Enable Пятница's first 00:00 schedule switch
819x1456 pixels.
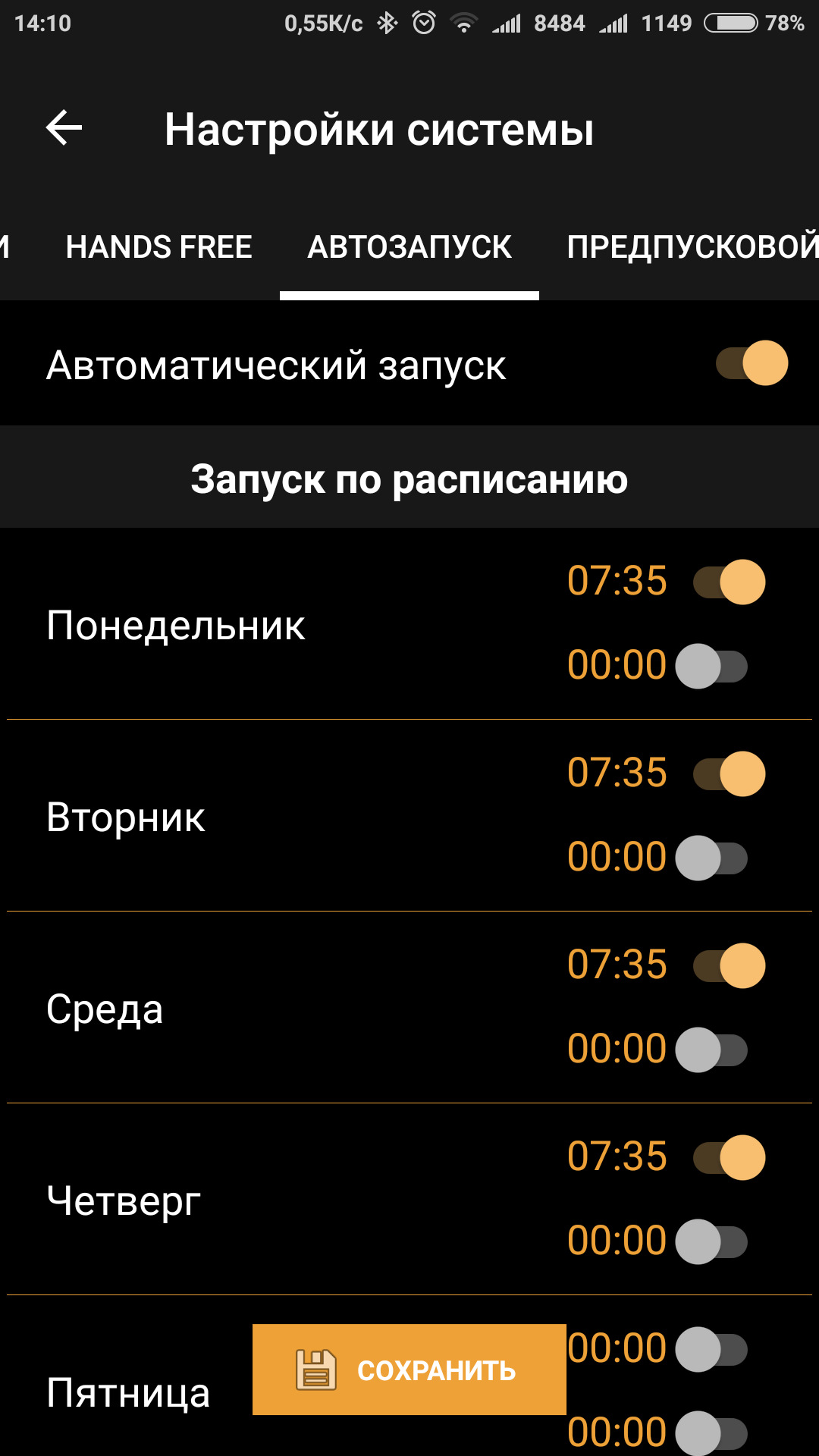click(711, 1350)
